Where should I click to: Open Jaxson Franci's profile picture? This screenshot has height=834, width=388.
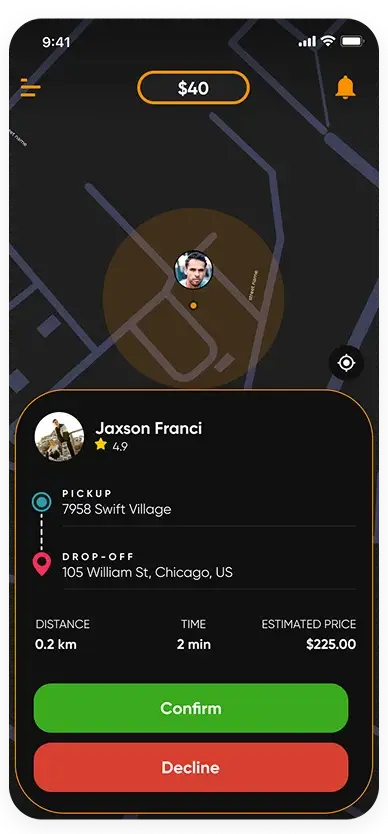click(x=59, y=436)
